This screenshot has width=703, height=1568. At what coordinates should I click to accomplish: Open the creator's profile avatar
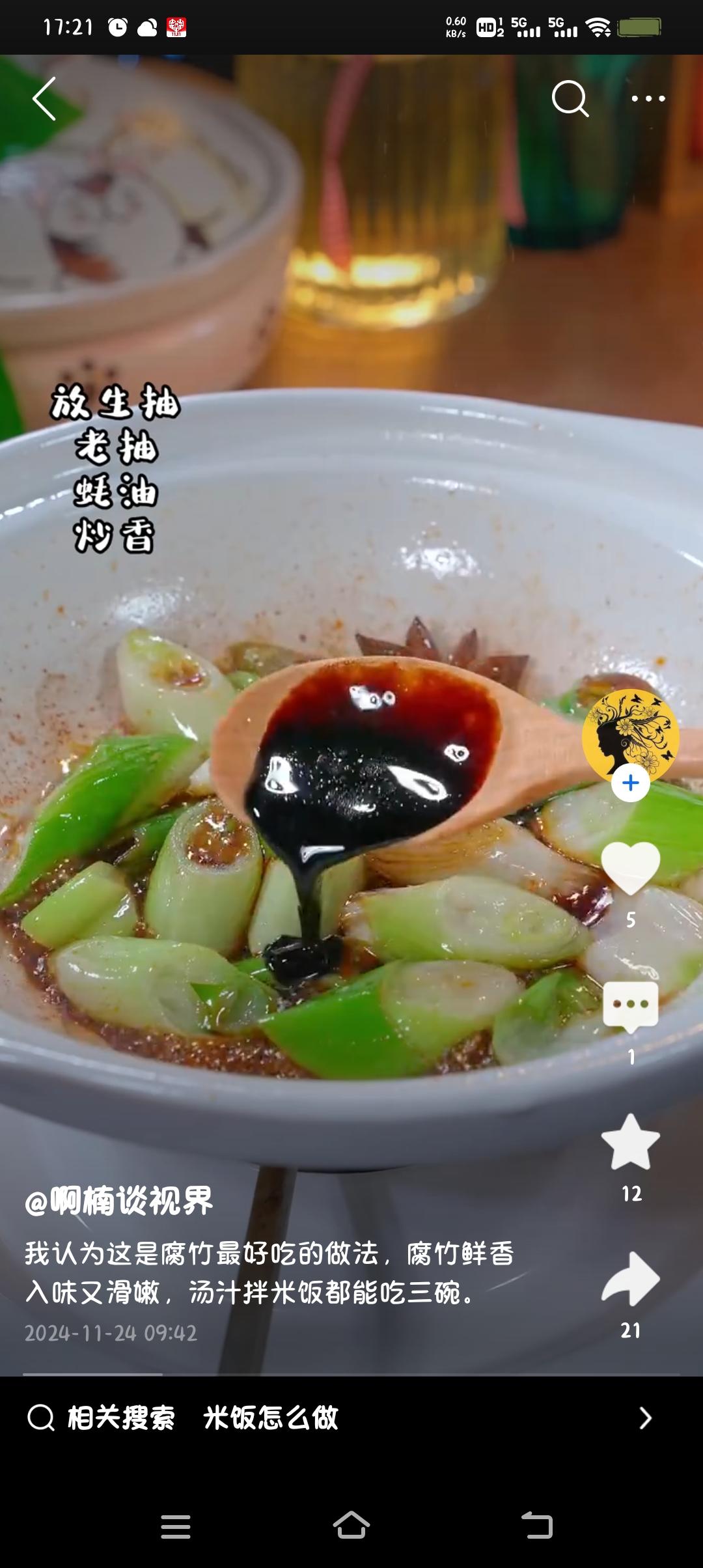[x=630, y=736]
